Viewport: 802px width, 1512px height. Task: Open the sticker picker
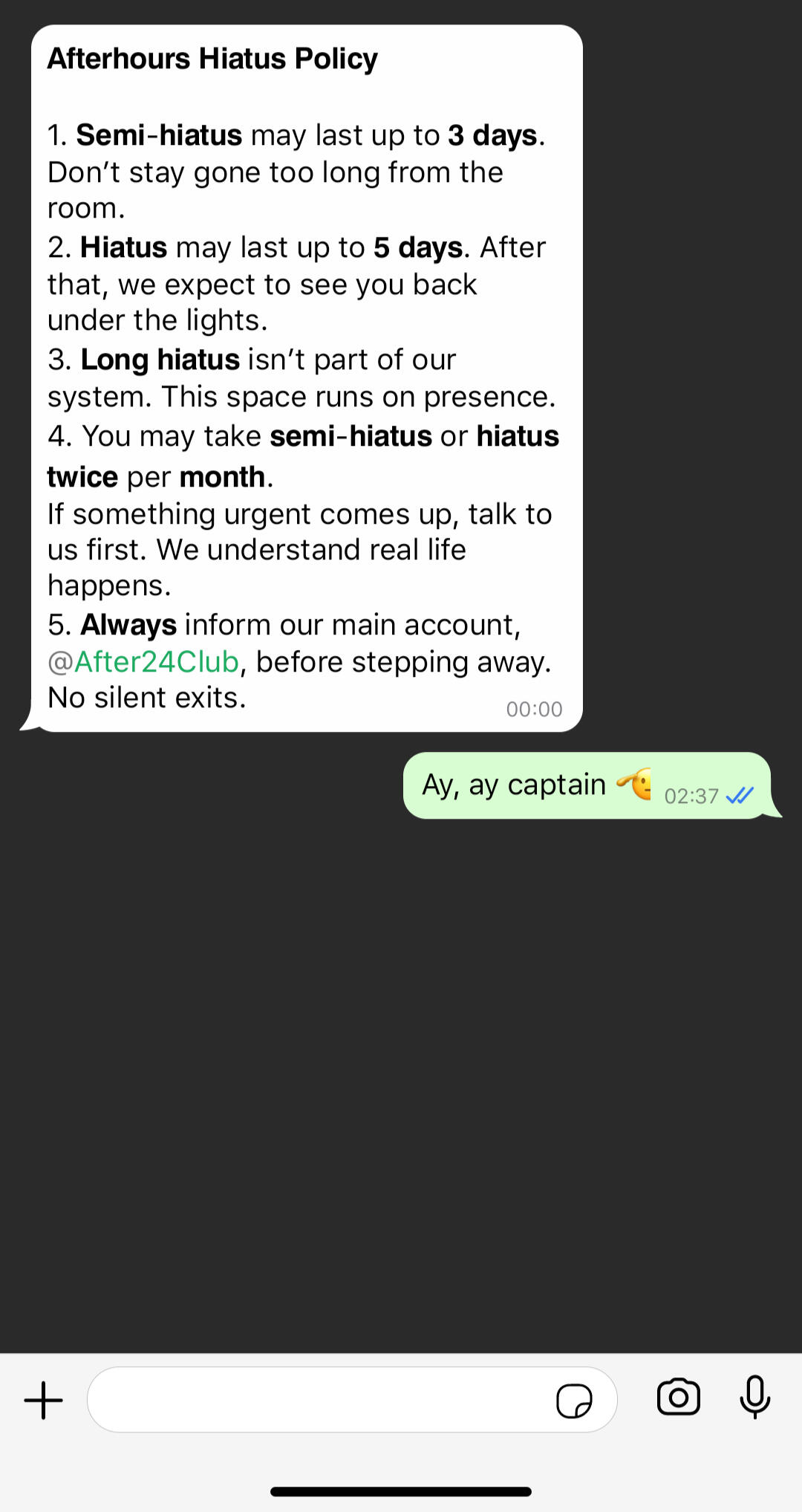[574, 1401]
